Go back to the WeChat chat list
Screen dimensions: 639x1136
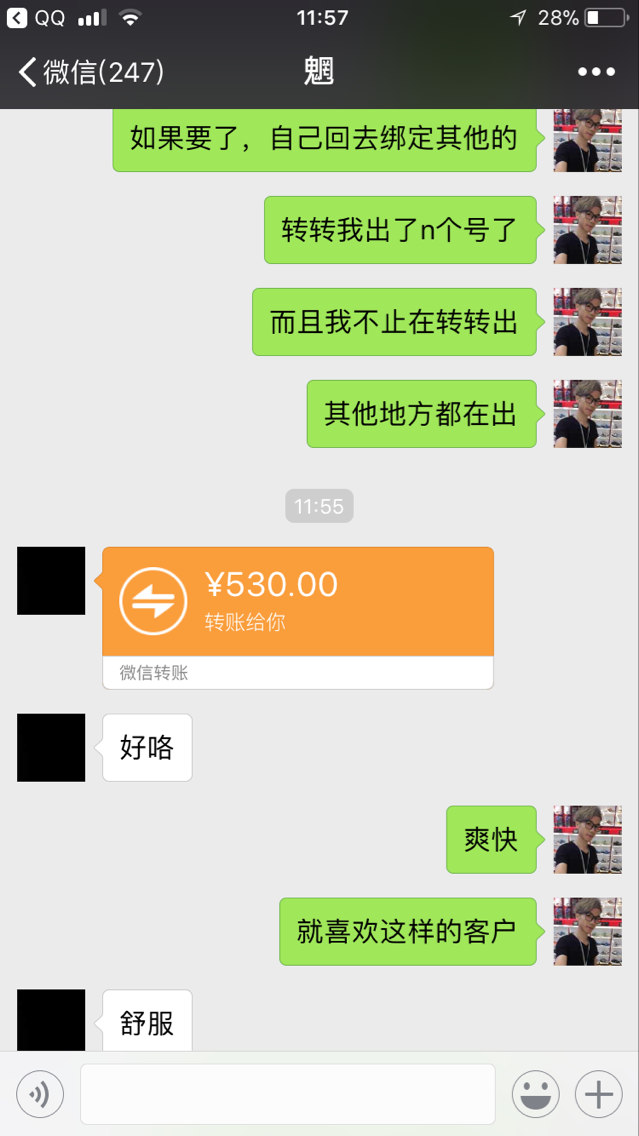coord(88,72)
